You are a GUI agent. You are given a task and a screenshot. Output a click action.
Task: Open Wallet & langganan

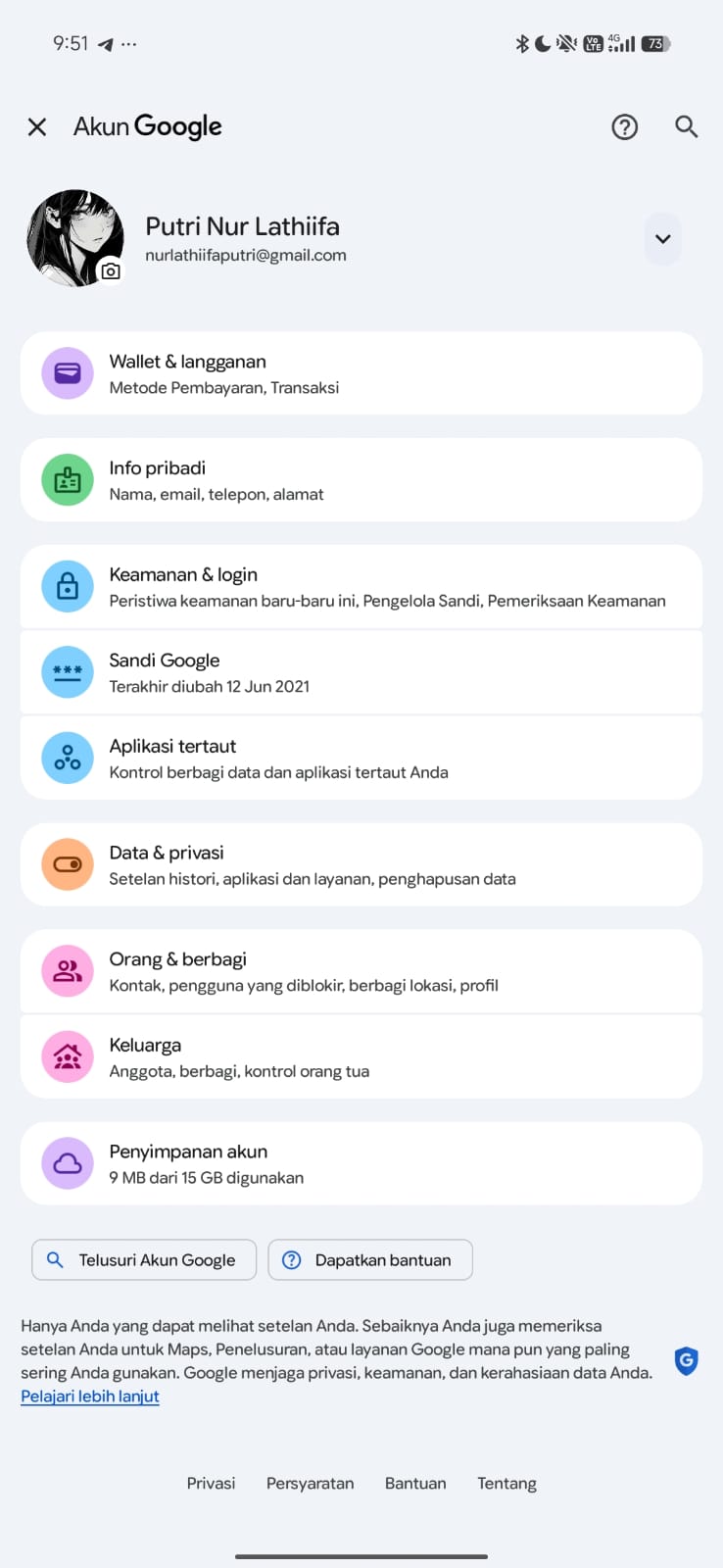(x=361, y=373)
